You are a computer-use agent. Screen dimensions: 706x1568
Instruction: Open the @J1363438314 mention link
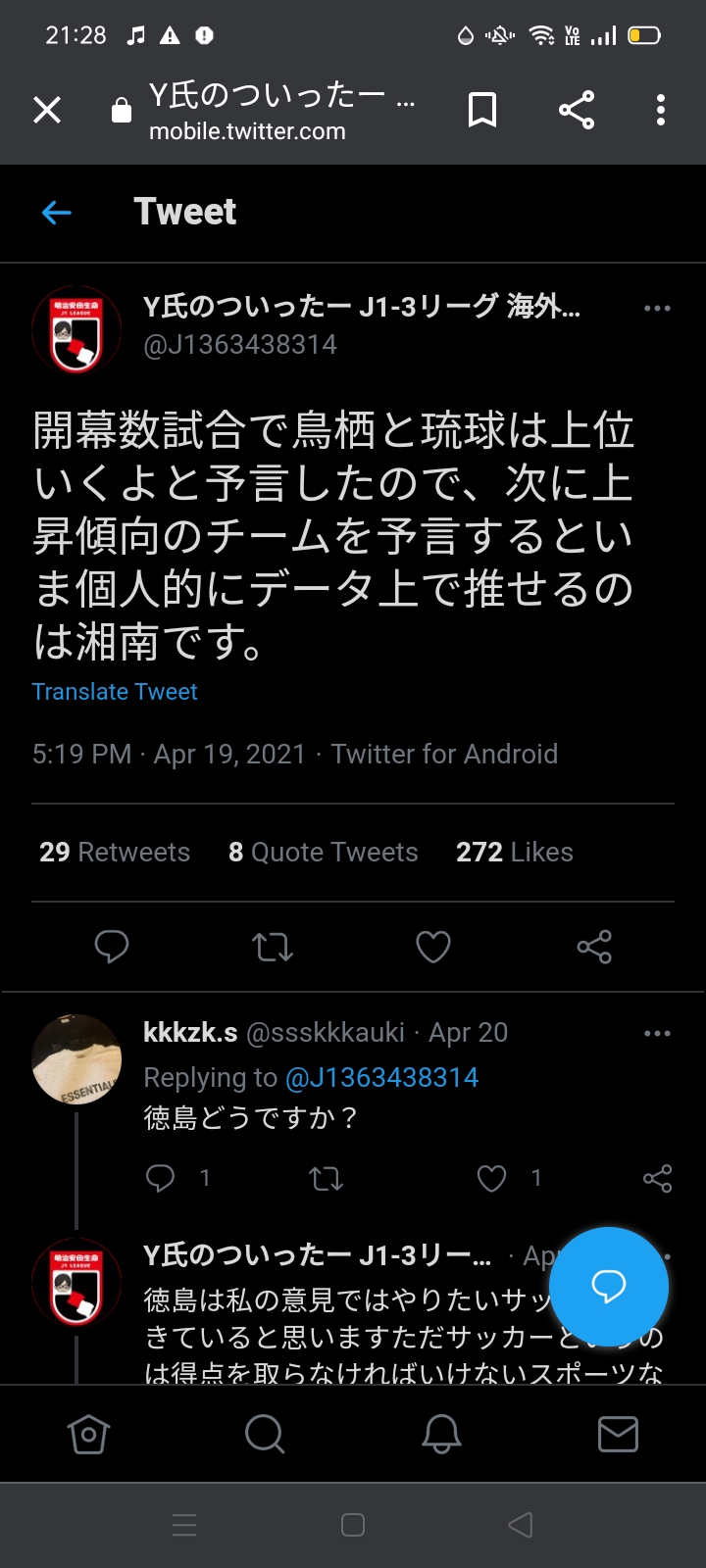(x=381, y=1078)
